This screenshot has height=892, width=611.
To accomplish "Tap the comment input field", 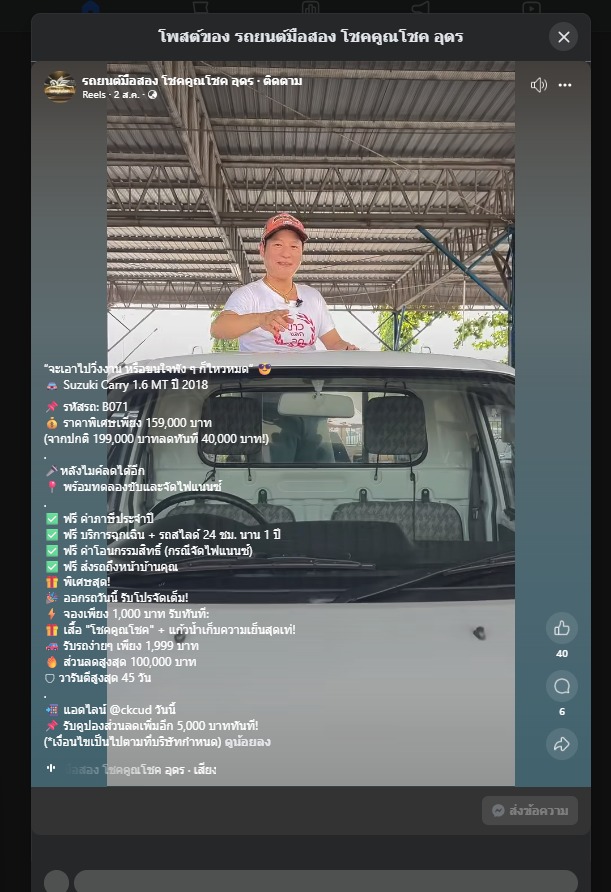I will (x=325, y=881).
